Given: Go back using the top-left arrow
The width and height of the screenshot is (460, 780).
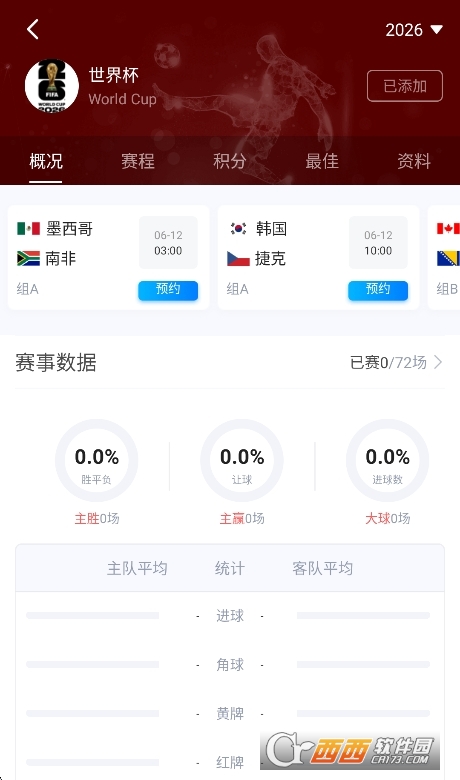Looking at the screenshot, I should [33, 29].
